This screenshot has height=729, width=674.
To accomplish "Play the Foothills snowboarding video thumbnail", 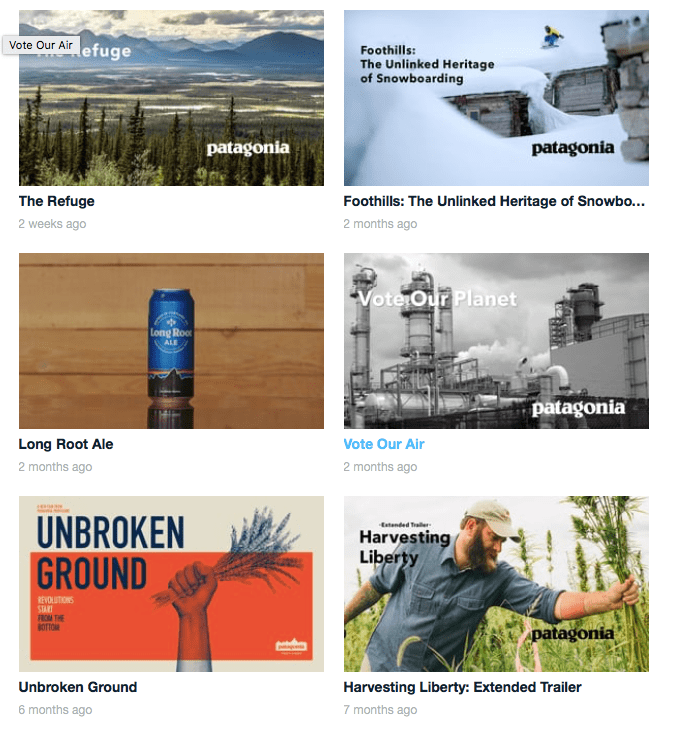I will (496, 98).
